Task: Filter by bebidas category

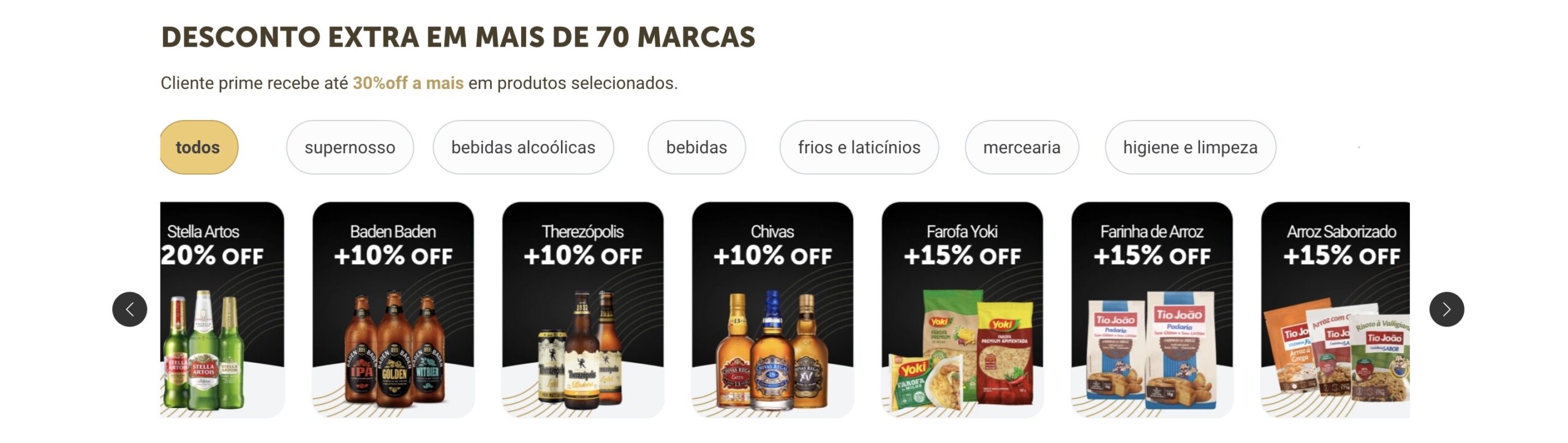Action: [696, 147]
